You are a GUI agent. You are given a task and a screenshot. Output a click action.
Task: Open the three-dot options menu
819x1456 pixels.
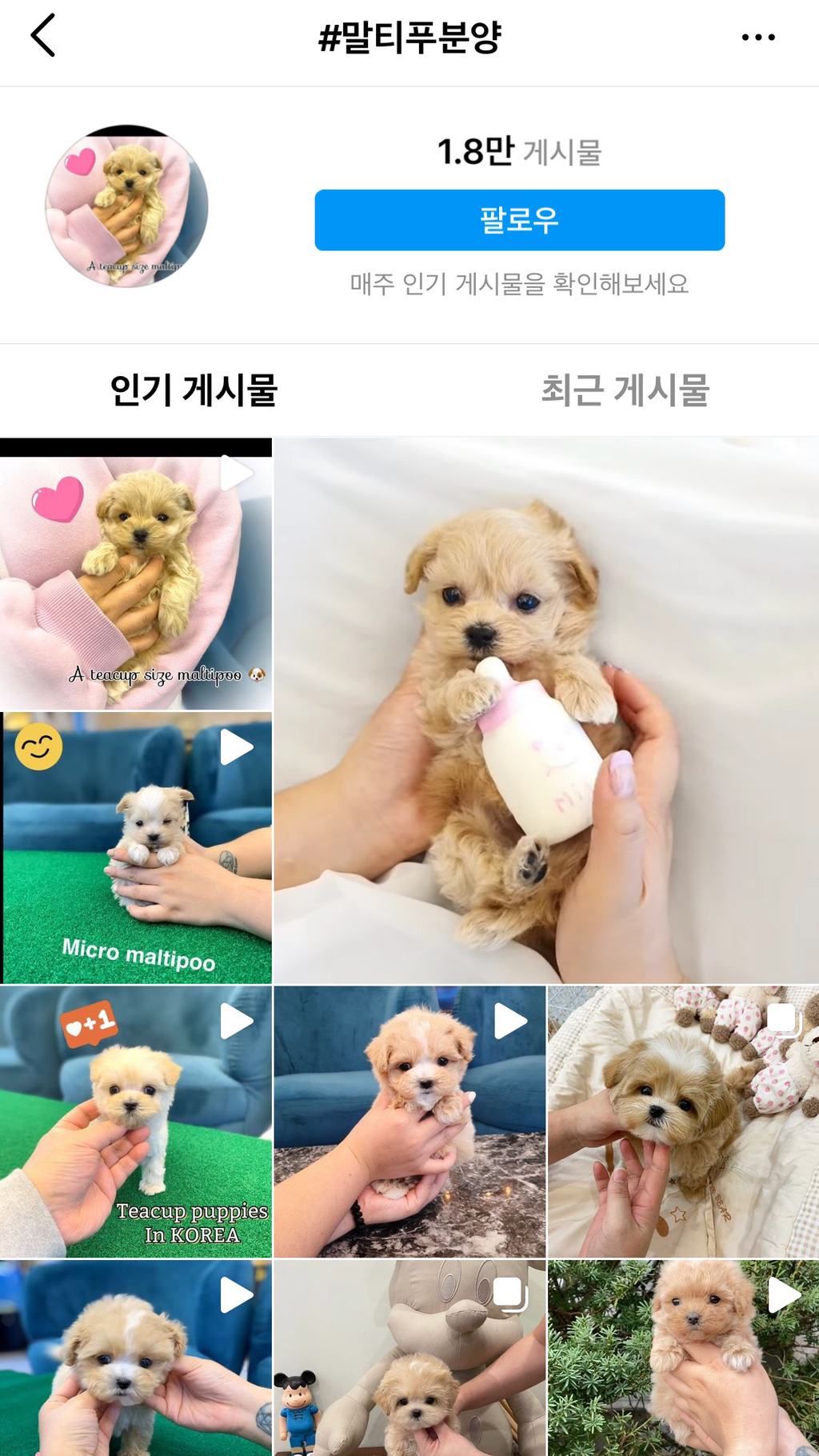(x=756, y=36)
